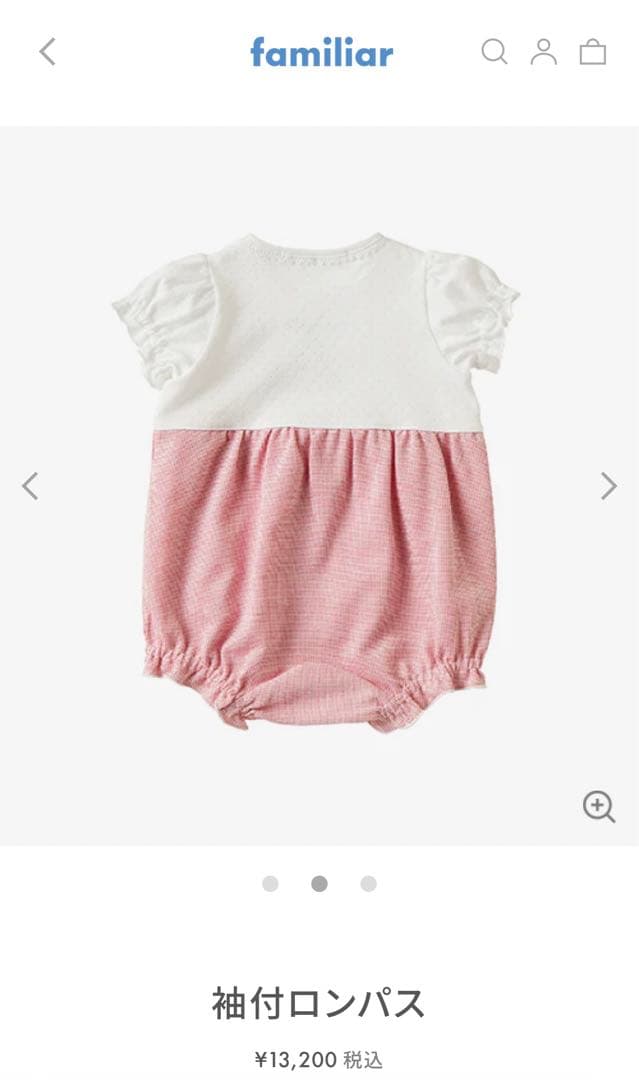639x1080 pixels.
Task: Open the account profile icon
Action: (543, 52)
